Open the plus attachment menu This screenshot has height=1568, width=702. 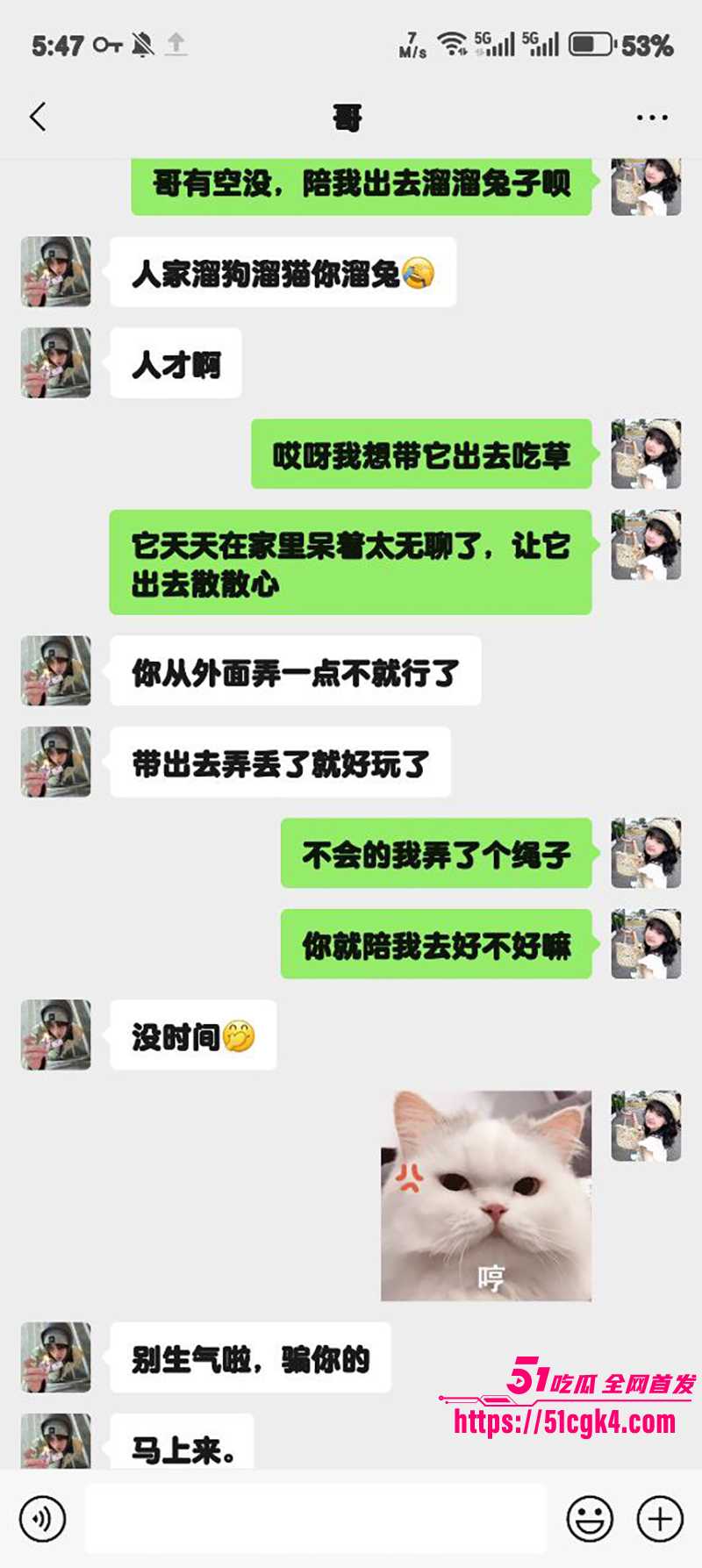pyautogui.click(x=660, y=1519)
